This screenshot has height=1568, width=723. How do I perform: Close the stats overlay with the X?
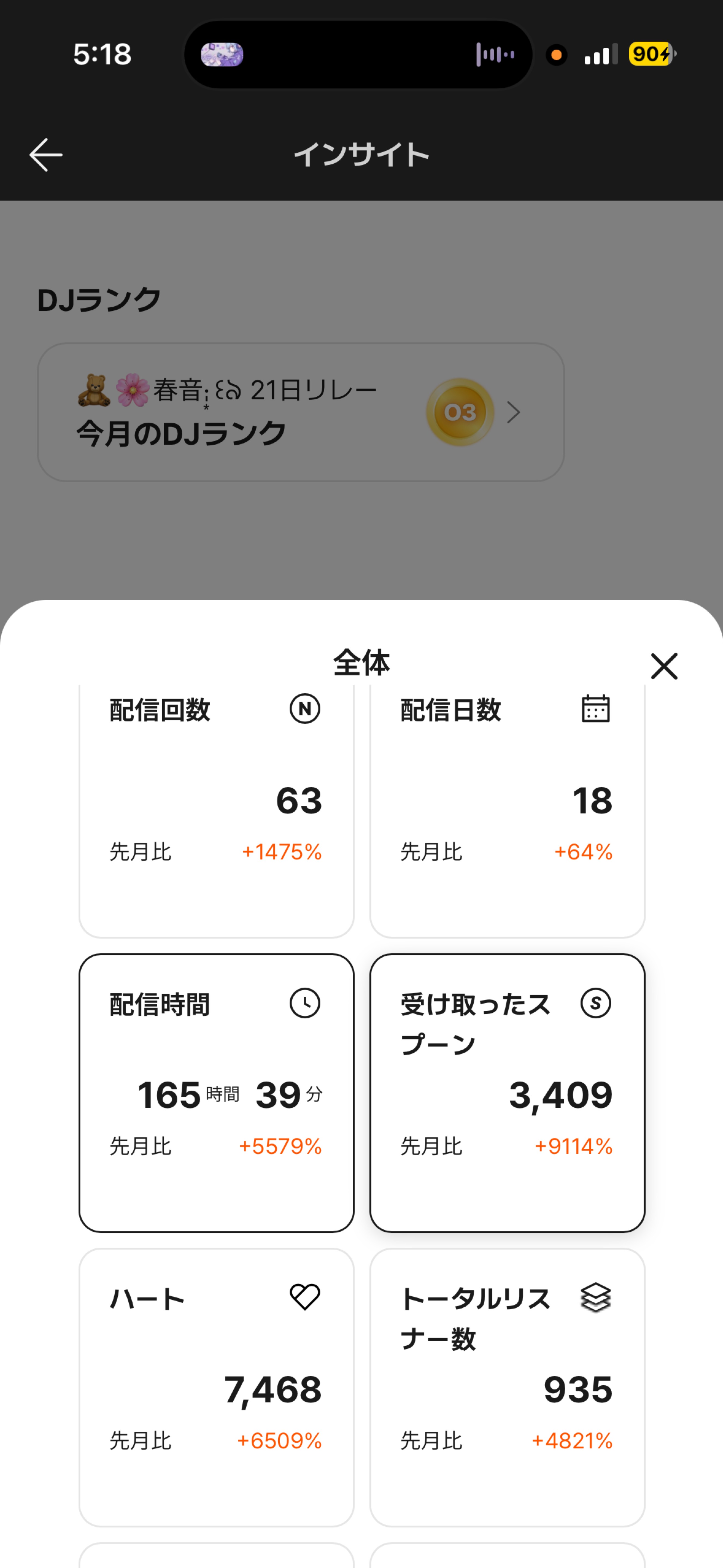click(x=664, y=666)
